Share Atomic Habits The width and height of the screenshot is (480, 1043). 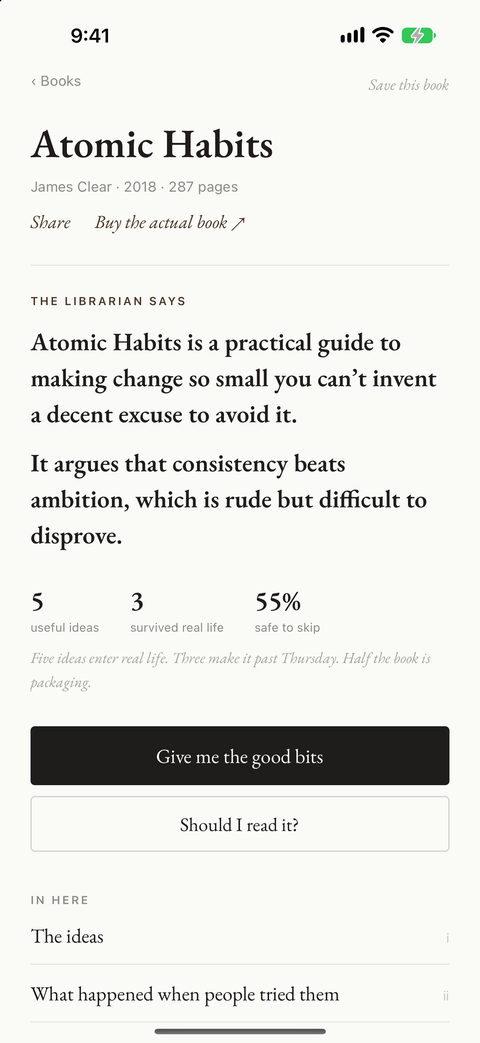[x=51, y=222]
